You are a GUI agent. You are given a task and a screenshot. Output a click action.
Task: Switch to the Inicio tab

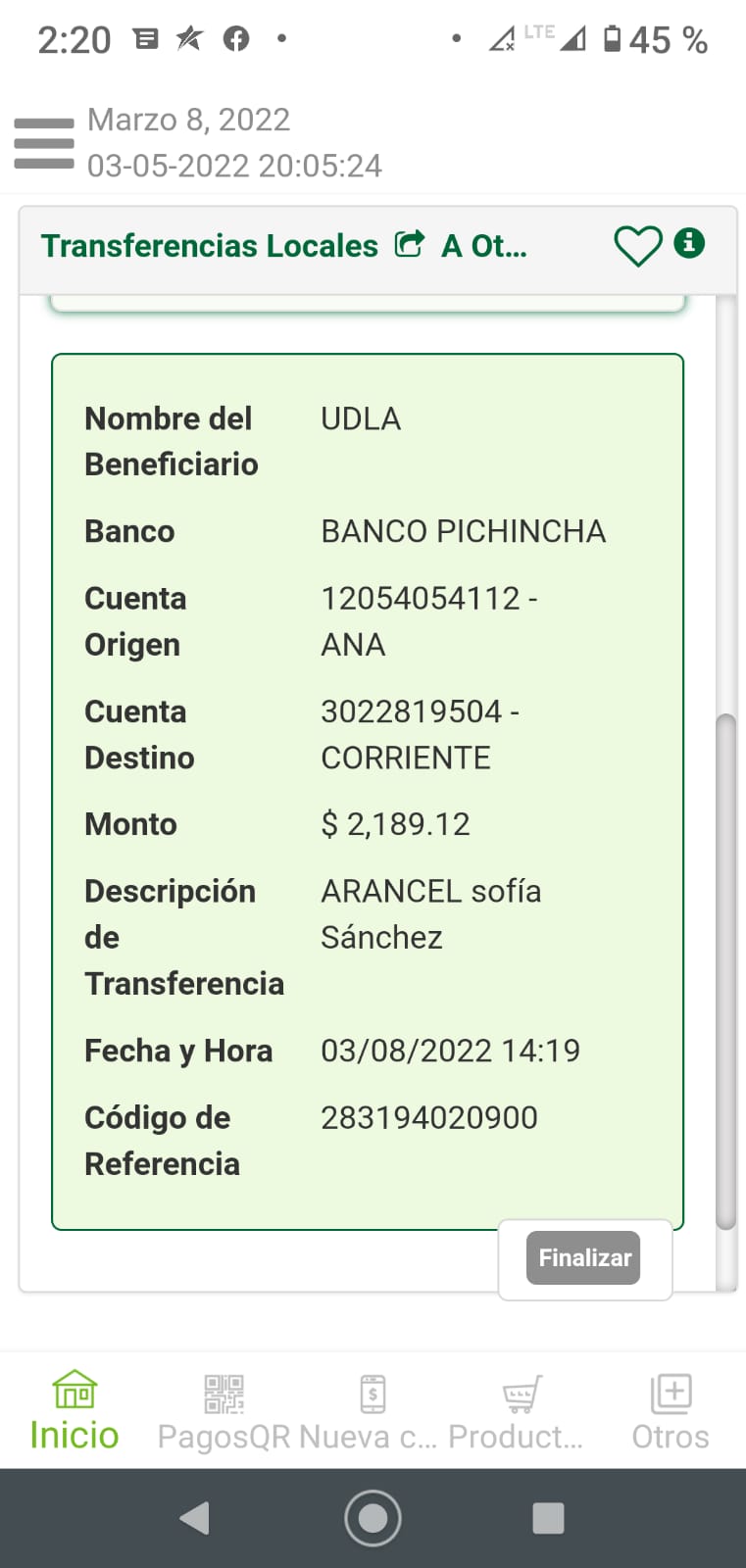(x=75, y=1411)
